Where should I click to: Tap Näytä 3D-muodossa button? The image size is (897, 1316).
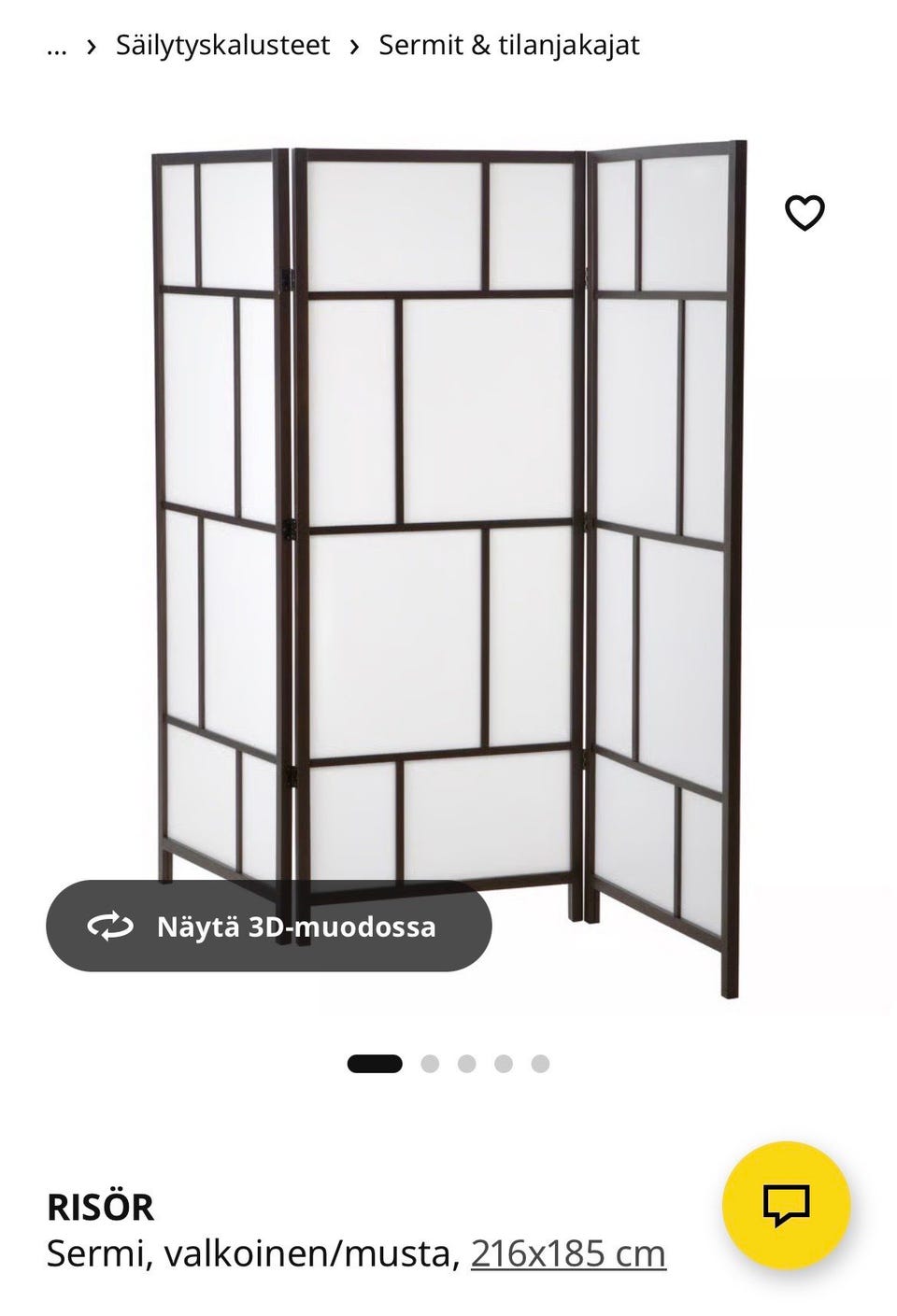pos(269,927)
